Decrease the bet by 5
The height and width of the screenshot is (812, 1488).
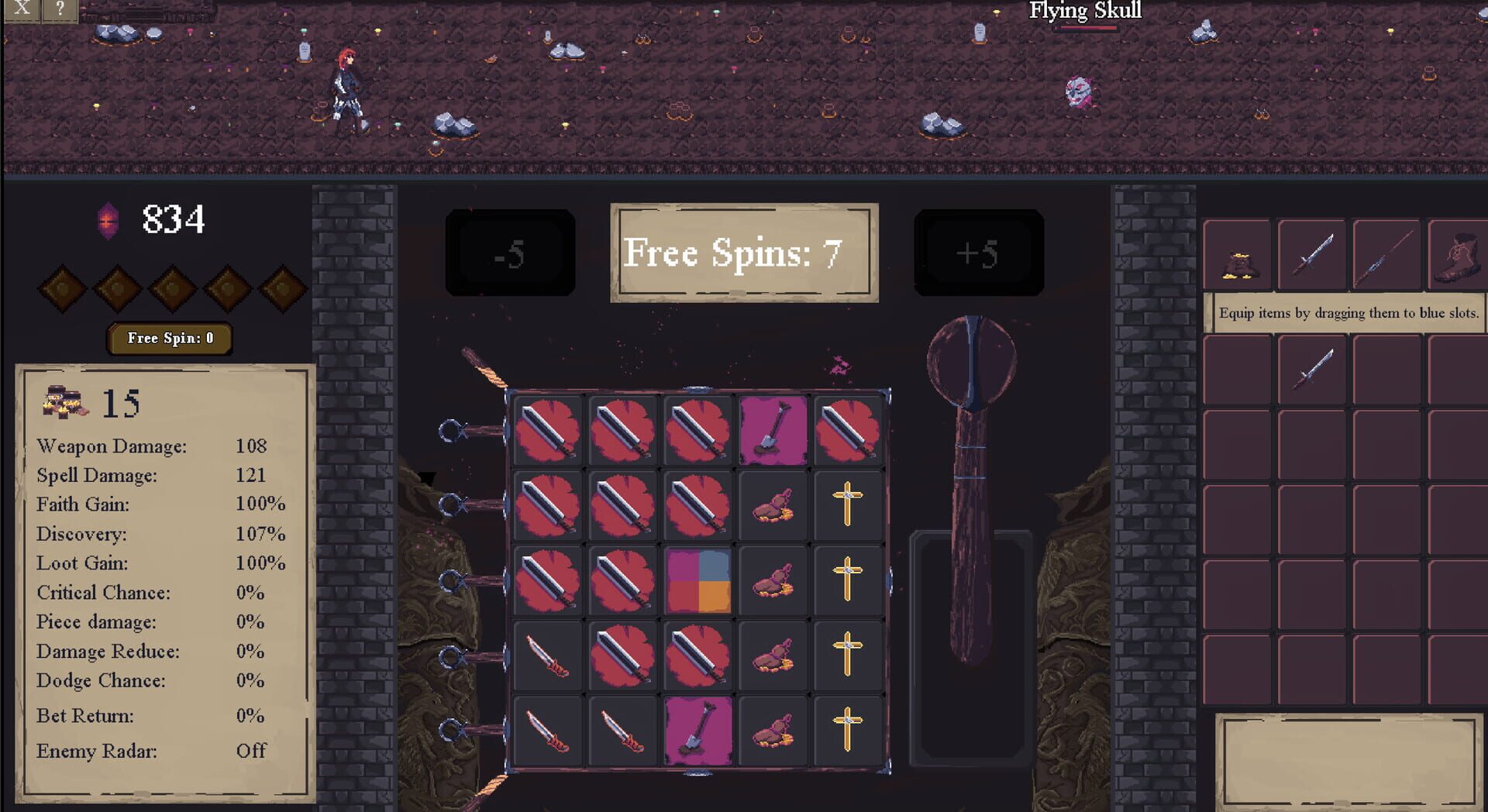(510, 253)
